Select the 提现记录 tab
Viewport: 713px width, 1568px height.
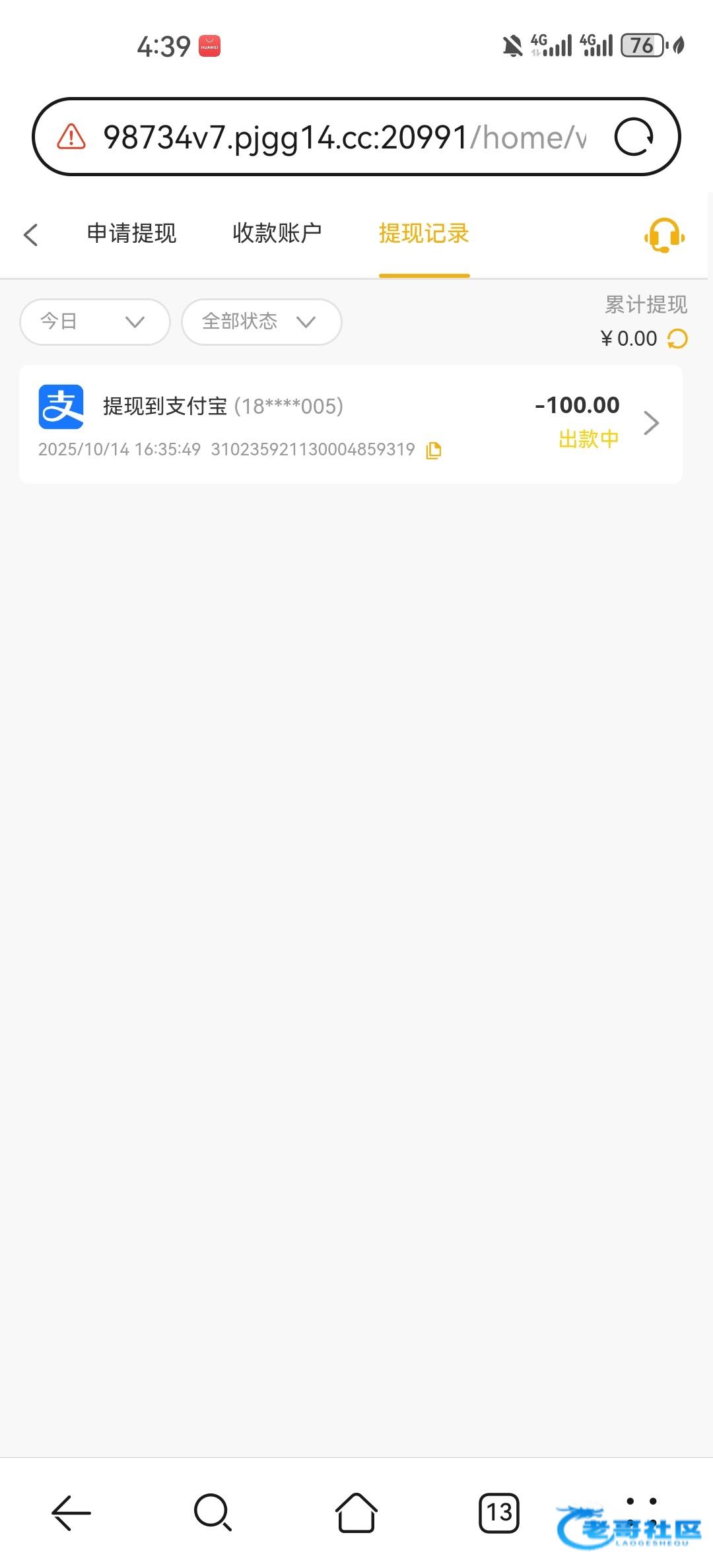(x=424, y=233)
